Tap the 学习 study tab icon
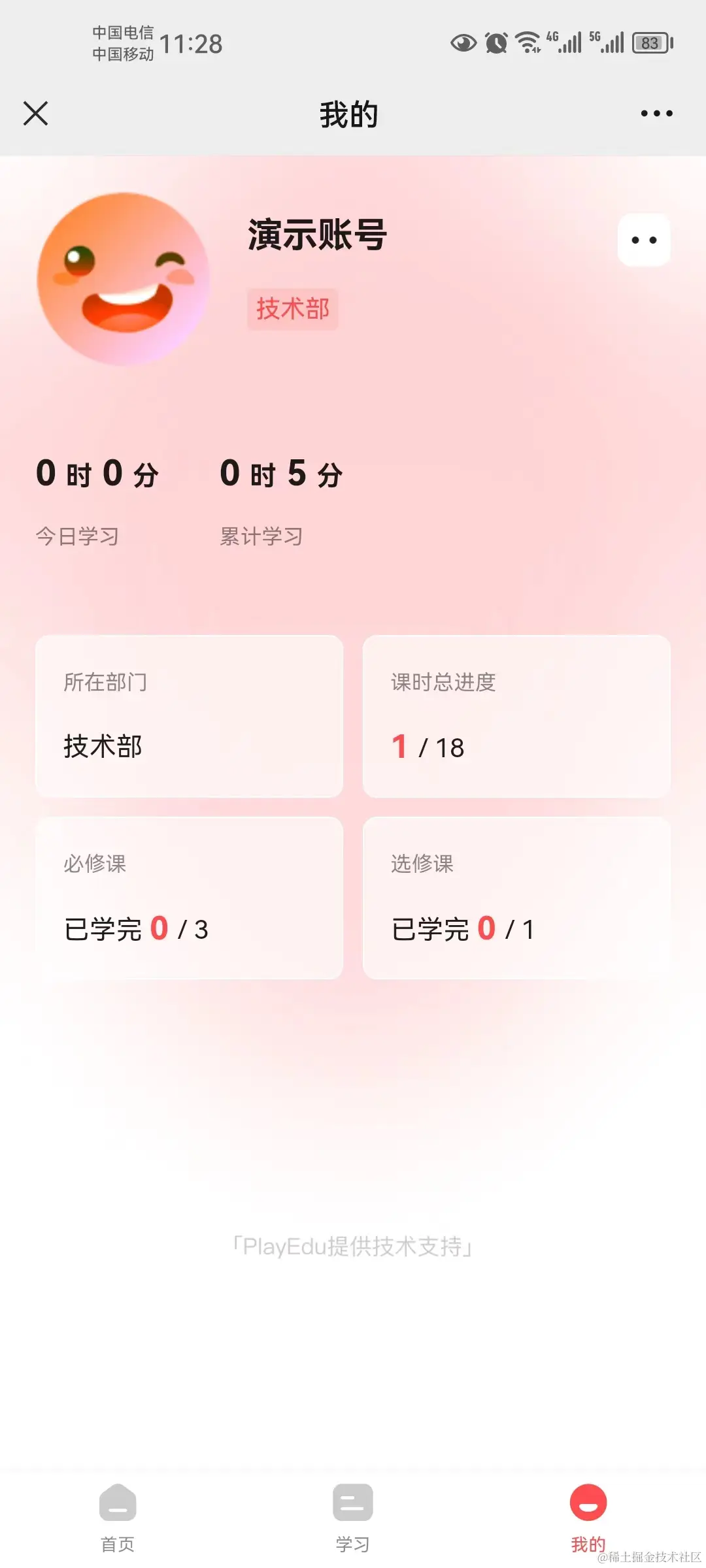The width and height of the screenshot is (706, 1568). (x=353, y=1503)
